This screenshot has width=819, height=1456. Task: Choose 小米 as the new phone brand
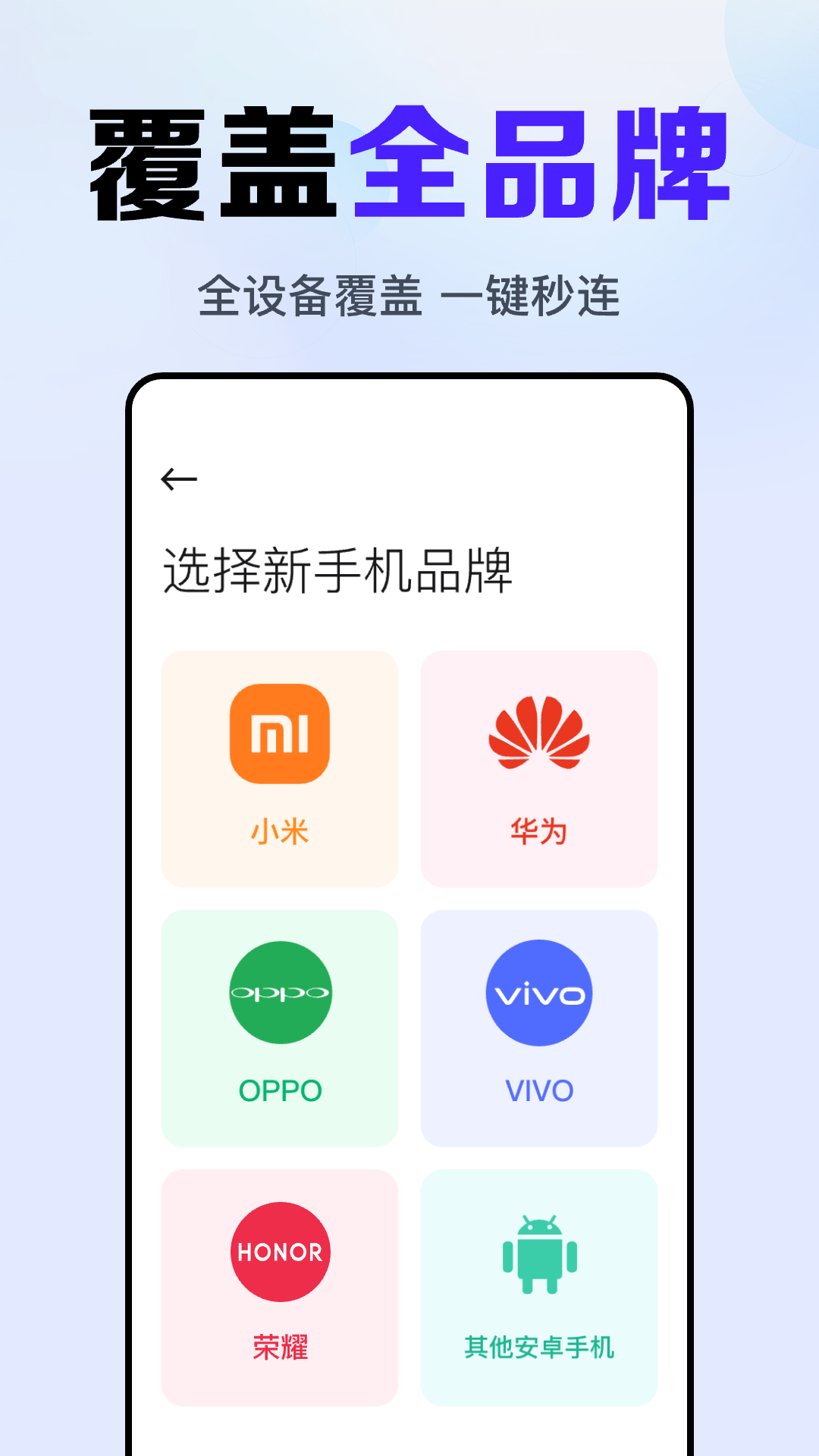[280, 766]
